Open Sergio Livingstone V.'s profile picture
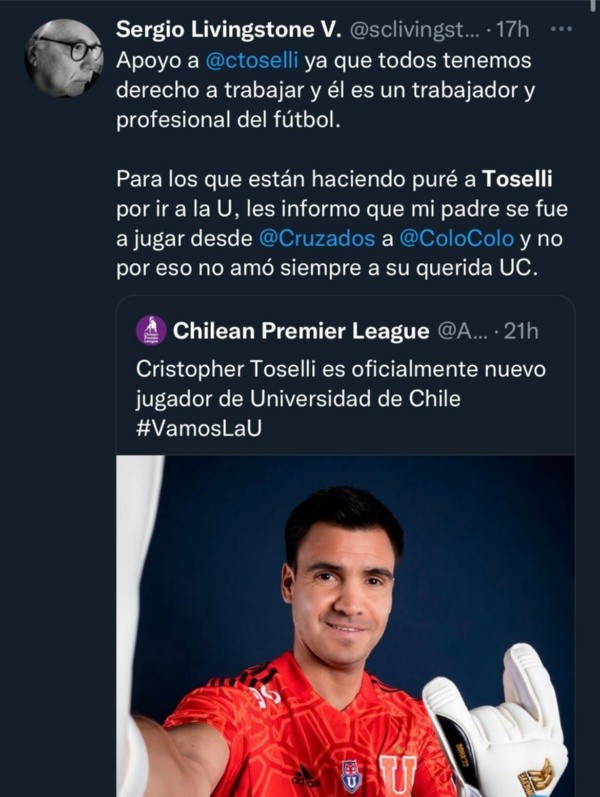The height and width of the screenshot is (797, 600). click(64, 58)
